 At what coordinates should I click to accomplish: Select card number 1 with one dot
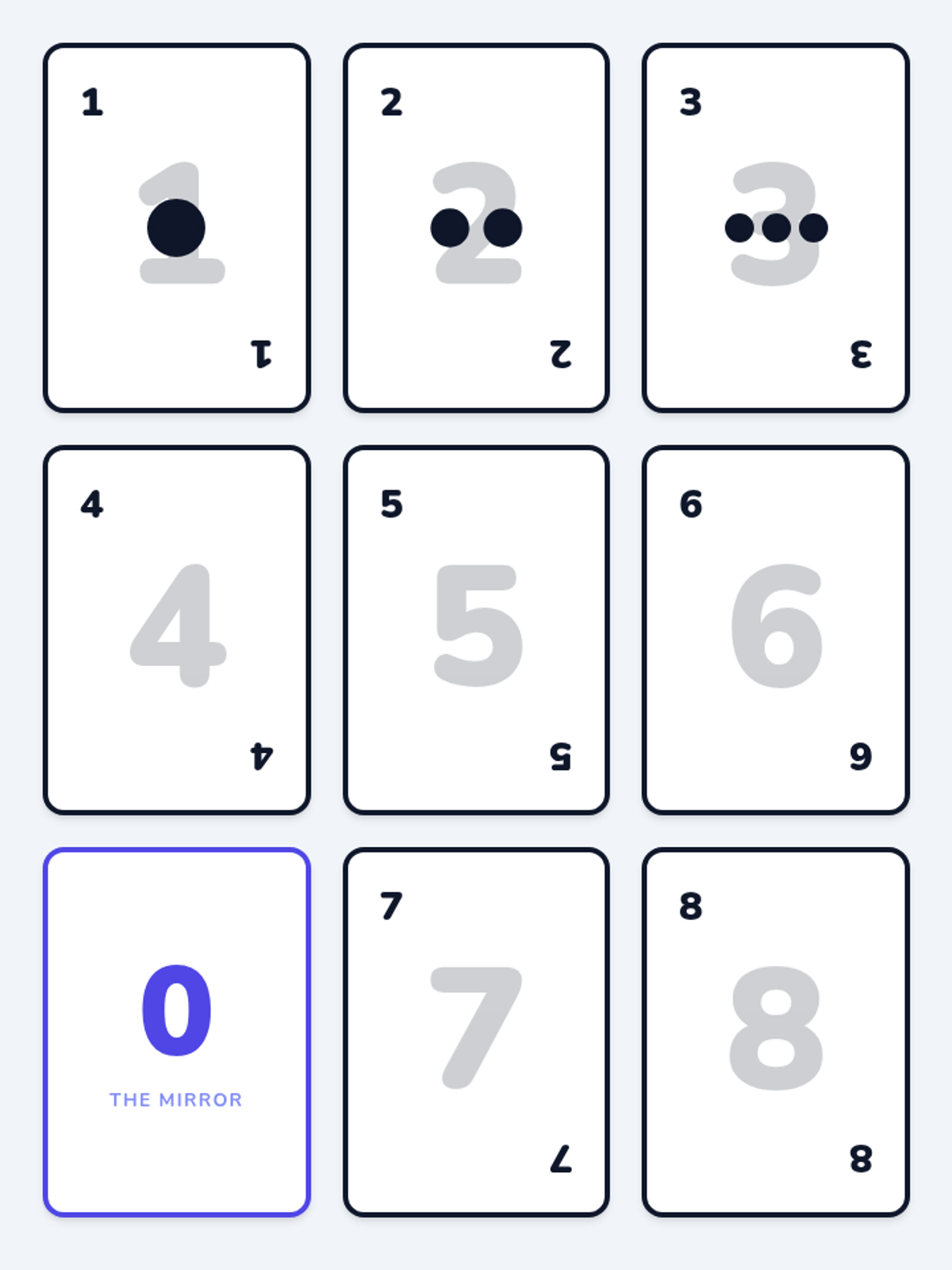[176, 228]
